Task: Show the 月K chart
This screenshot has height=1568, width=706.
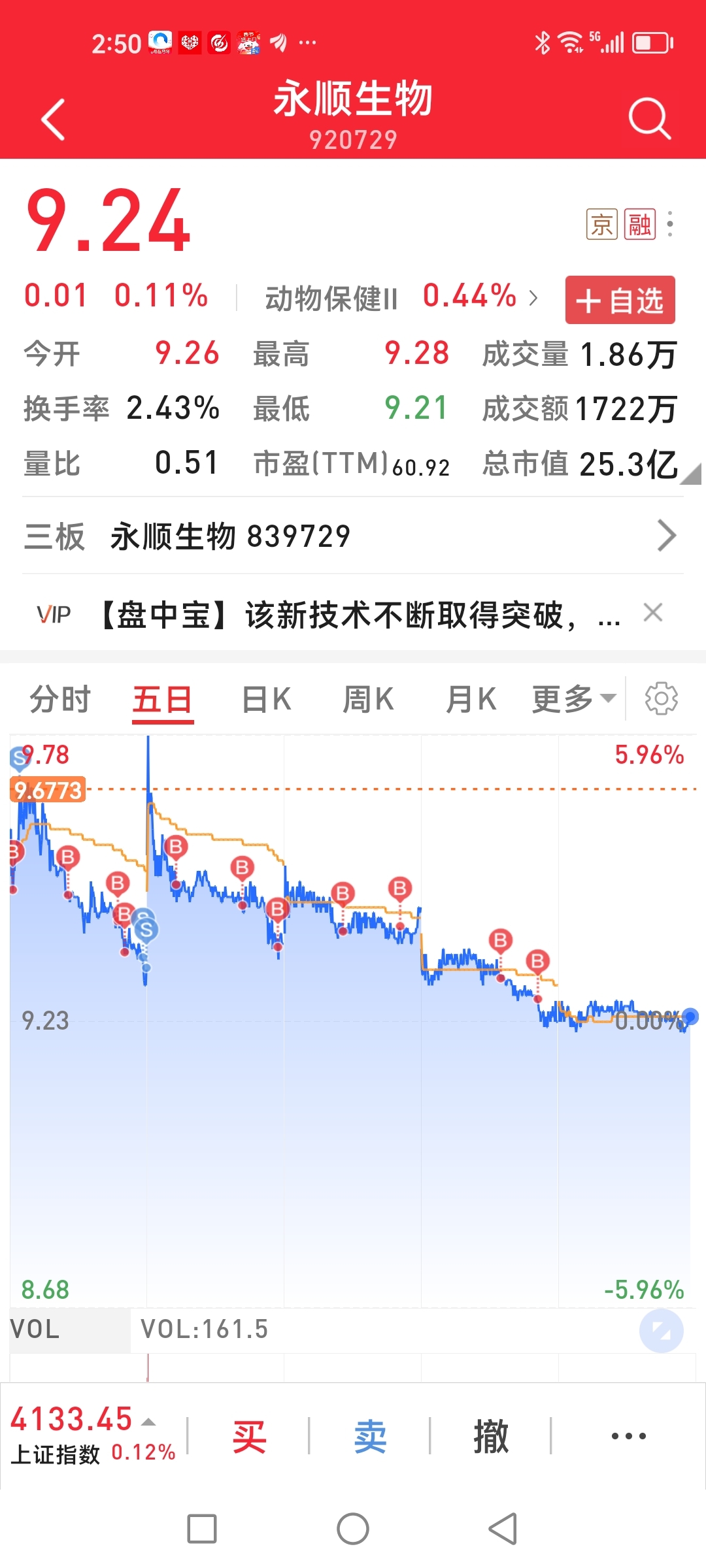Action: tap(471, 700)
